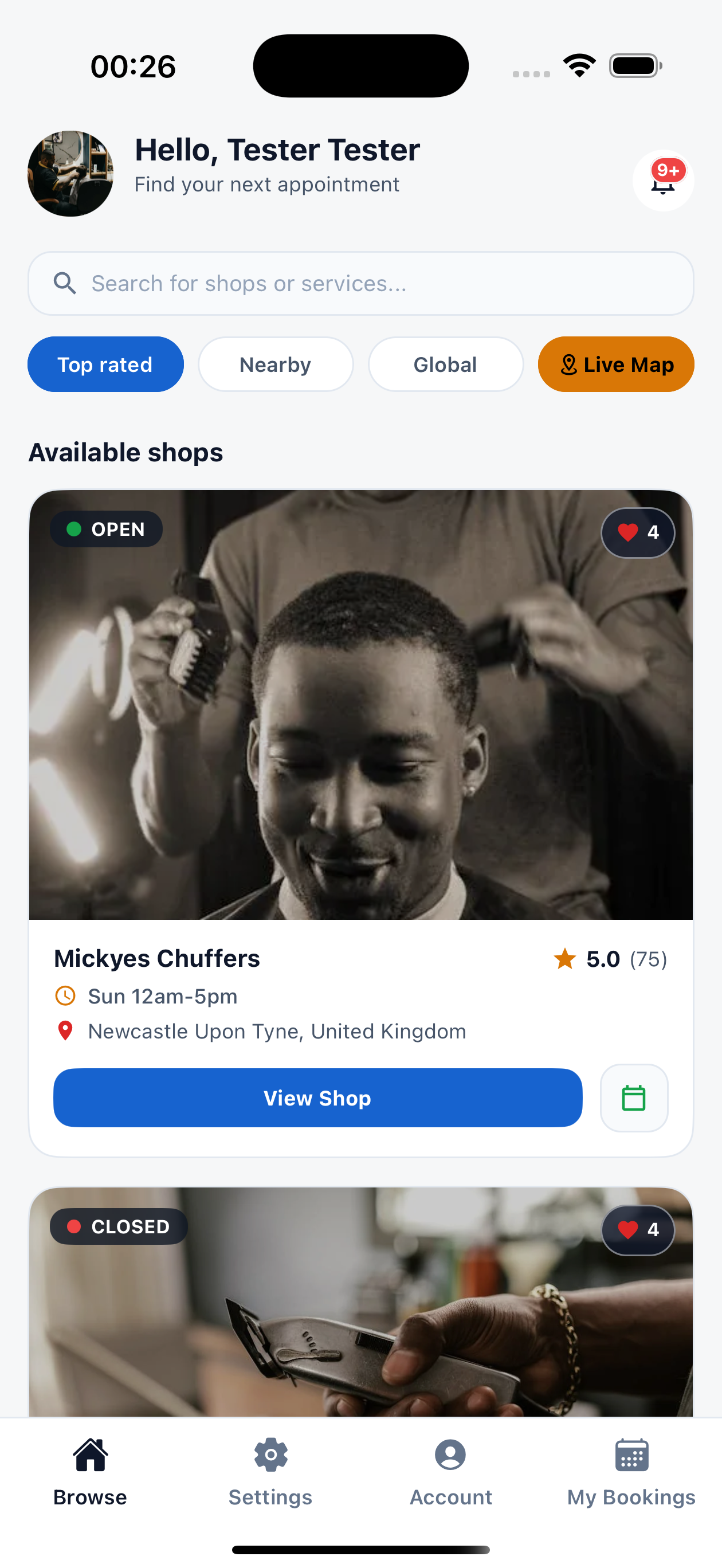Select the Top rated filter chip
722x1568 pixels.
tap(105, 364)
